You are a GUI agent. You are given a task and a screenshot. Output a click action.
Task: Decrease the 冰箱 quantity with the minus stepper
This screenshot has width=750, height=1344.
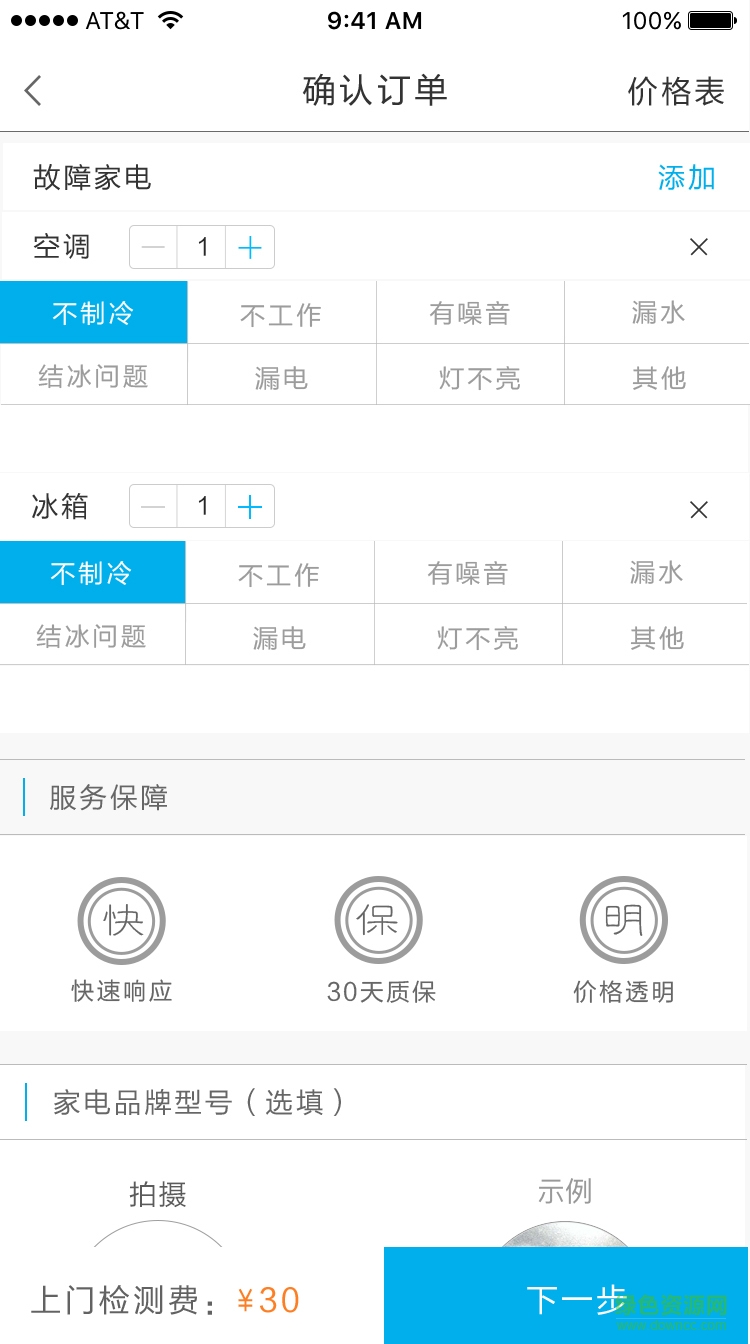pos(152,506)
